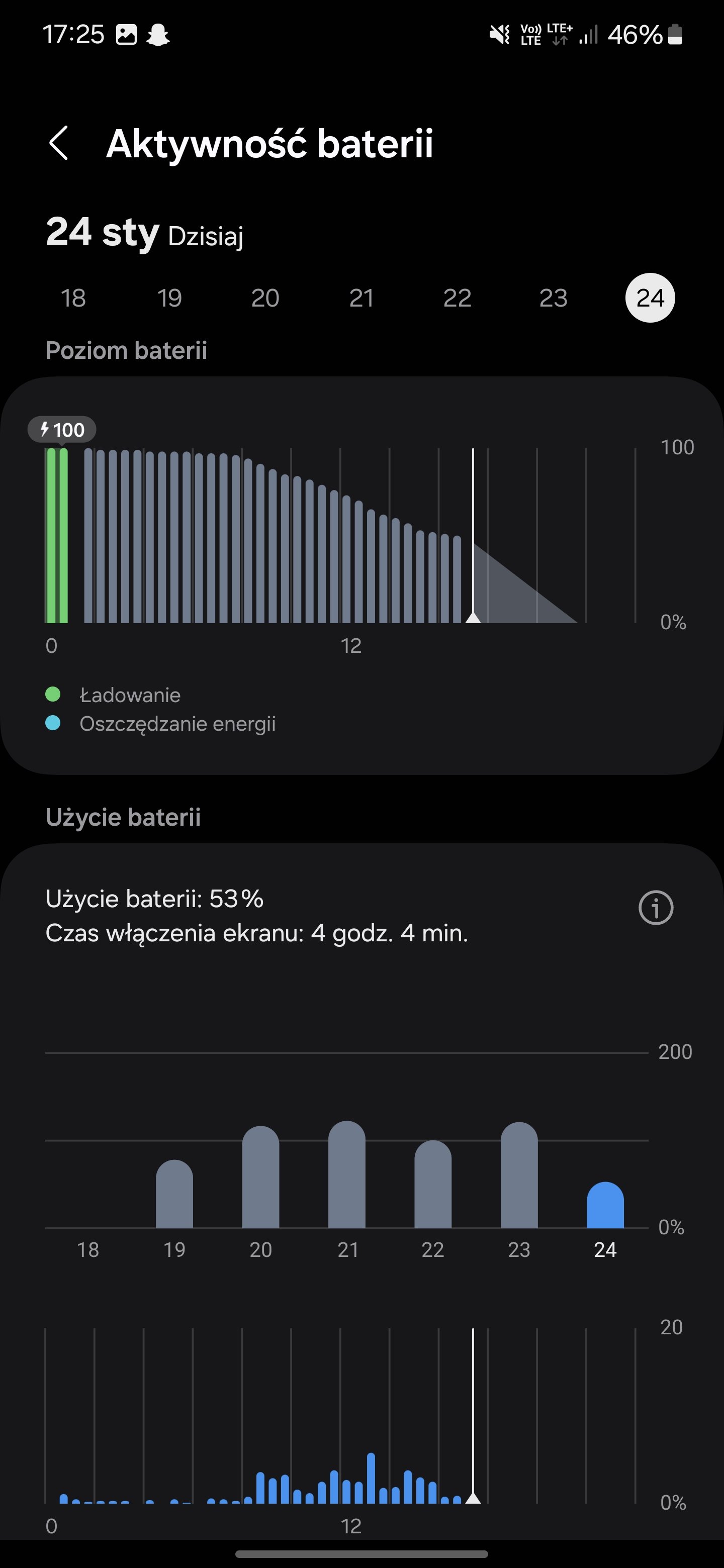Select day 20 in the date row
The image size is (724, 1568).
coord(265,298)
